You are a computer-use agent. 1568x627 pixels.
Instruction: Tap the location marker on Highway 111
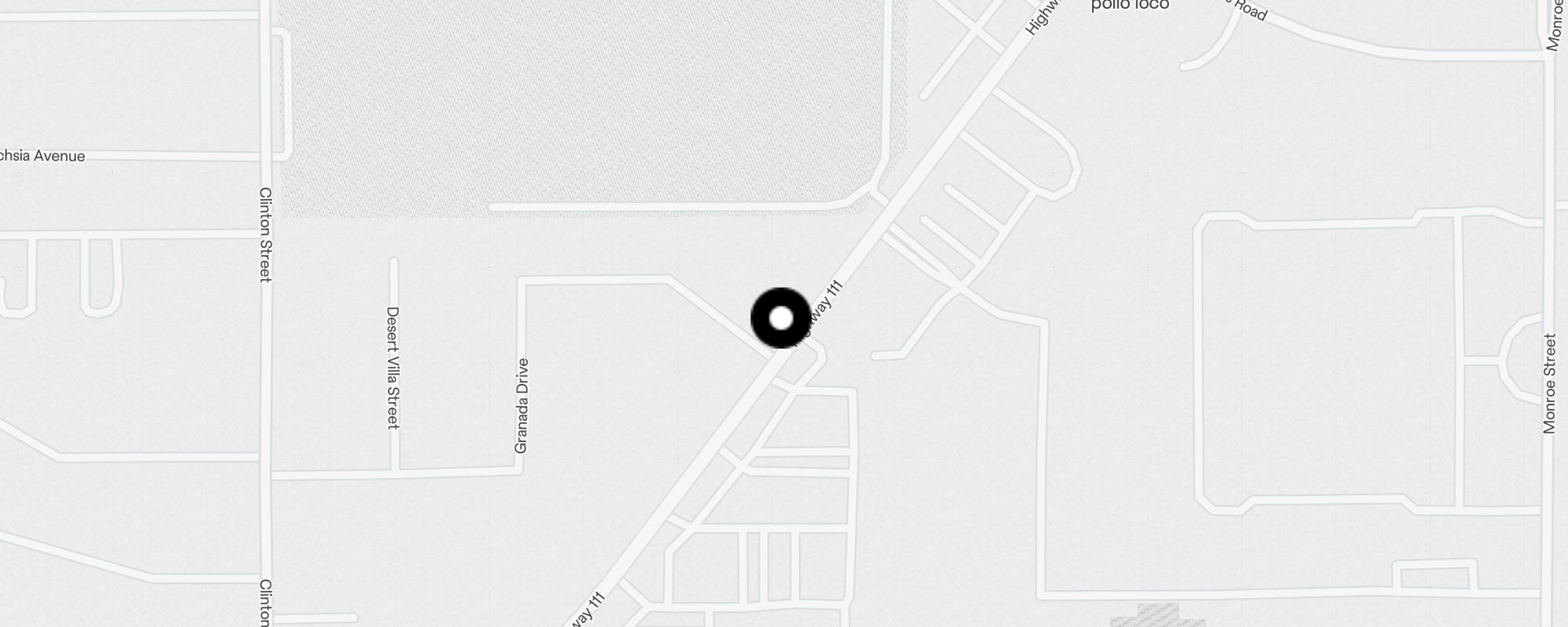pyautogui.click(x=781, y=318)
